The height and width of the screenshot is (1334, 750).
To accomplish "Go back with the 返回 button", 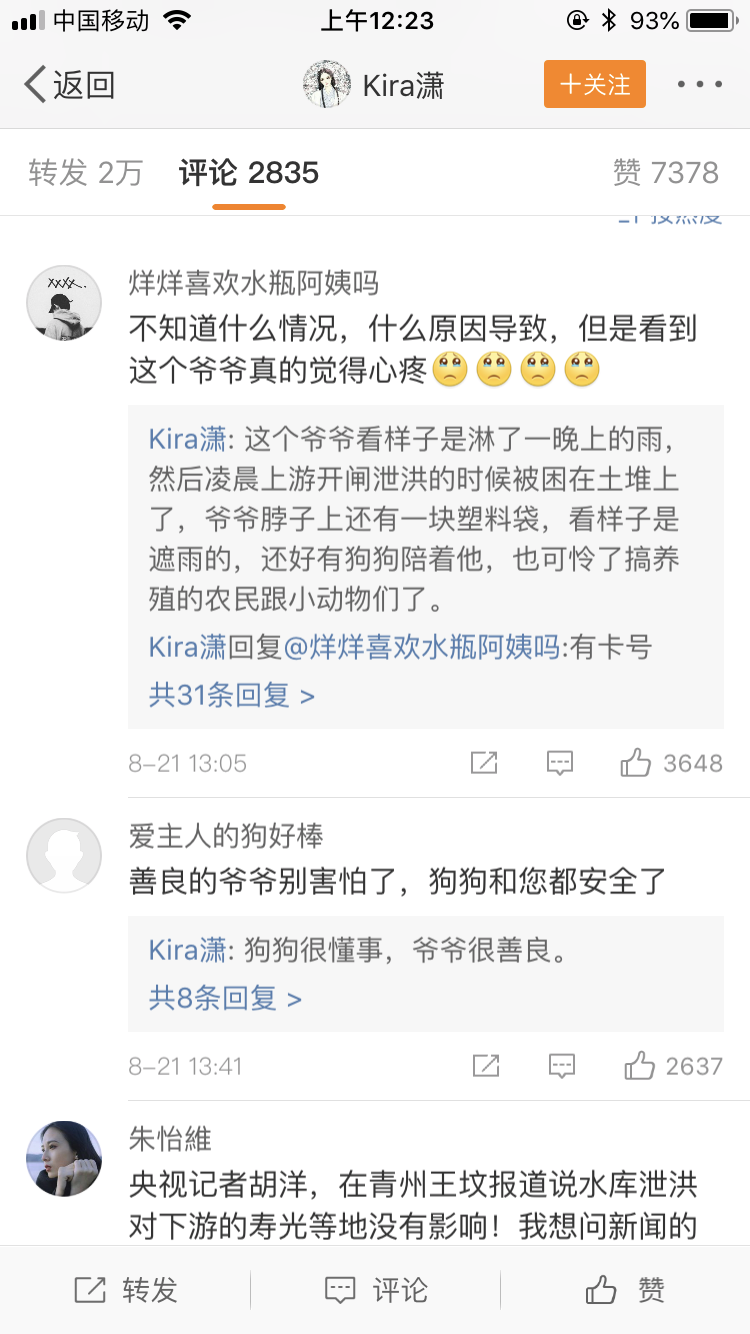I will 70,85.
